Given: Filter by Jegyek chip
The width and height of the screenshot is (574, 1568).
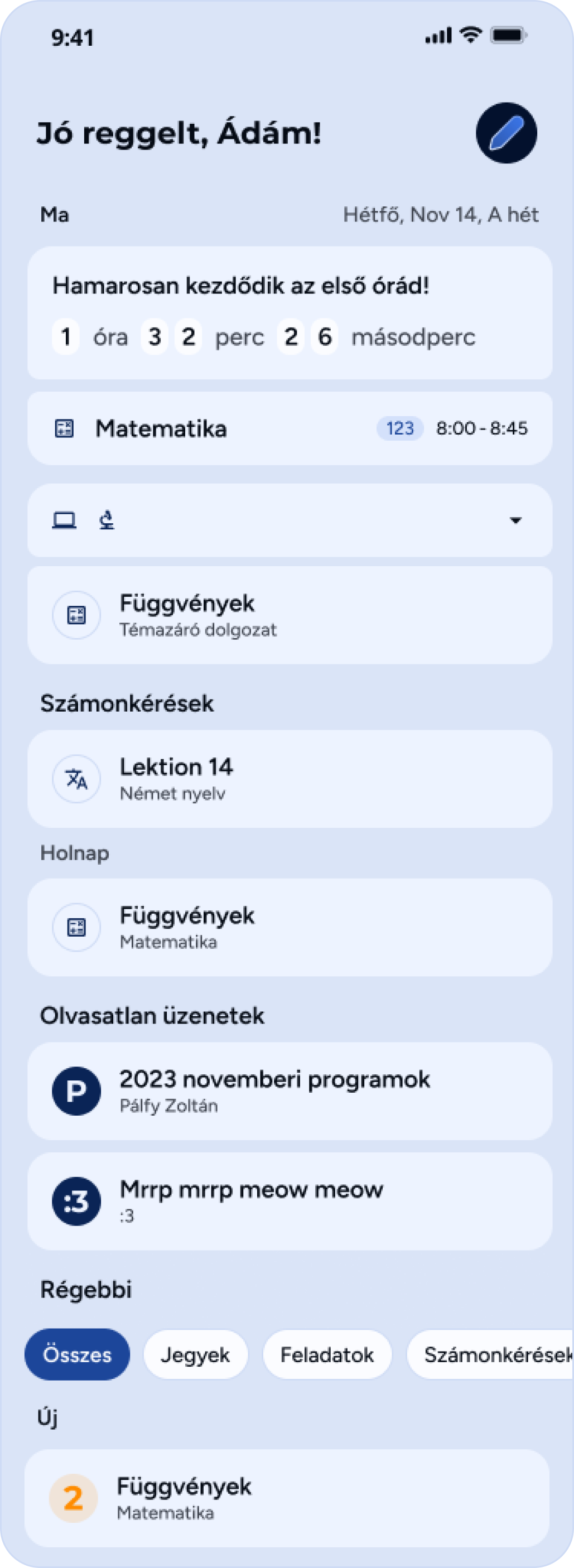Looking at the screenshot, I should tap(195, 1354).
